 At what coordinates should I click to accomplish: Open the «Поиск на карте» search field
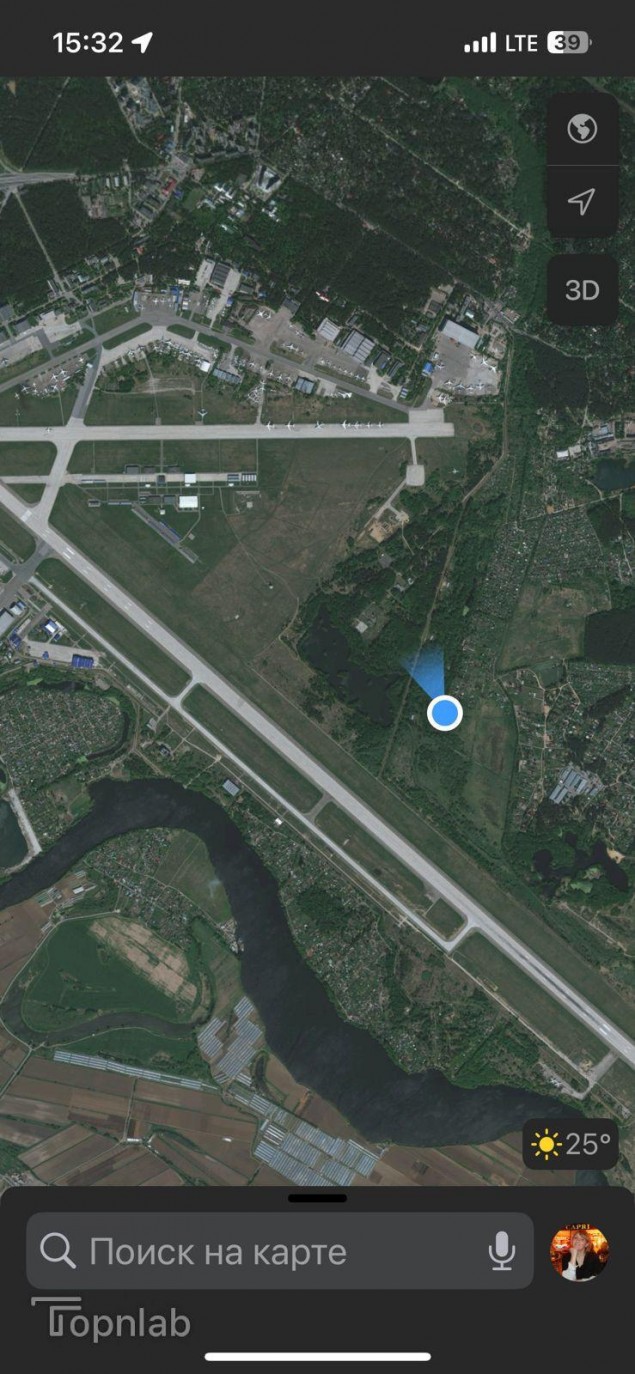coord(260,1251)
